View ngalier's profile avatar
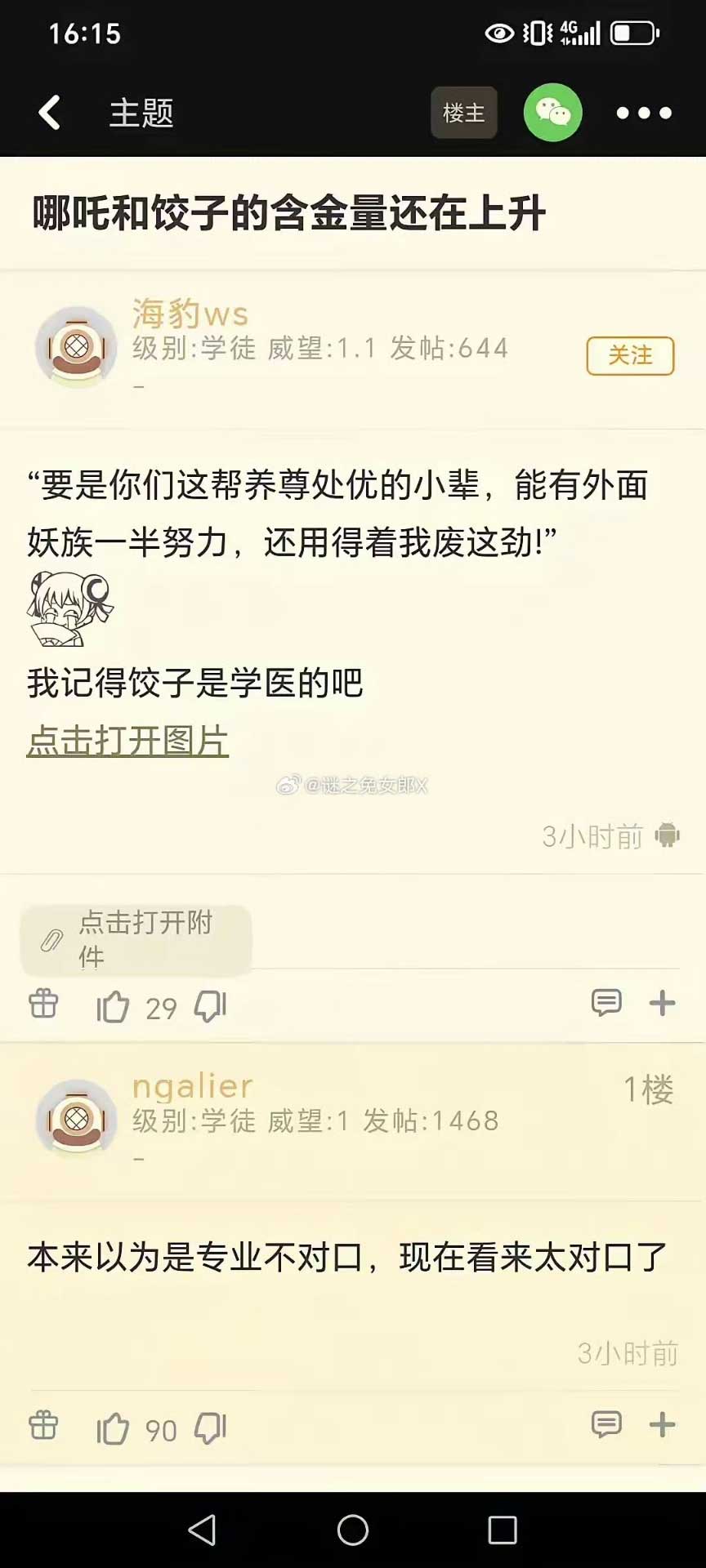This screenshot has height=1568, width=706. (76, 1119)
